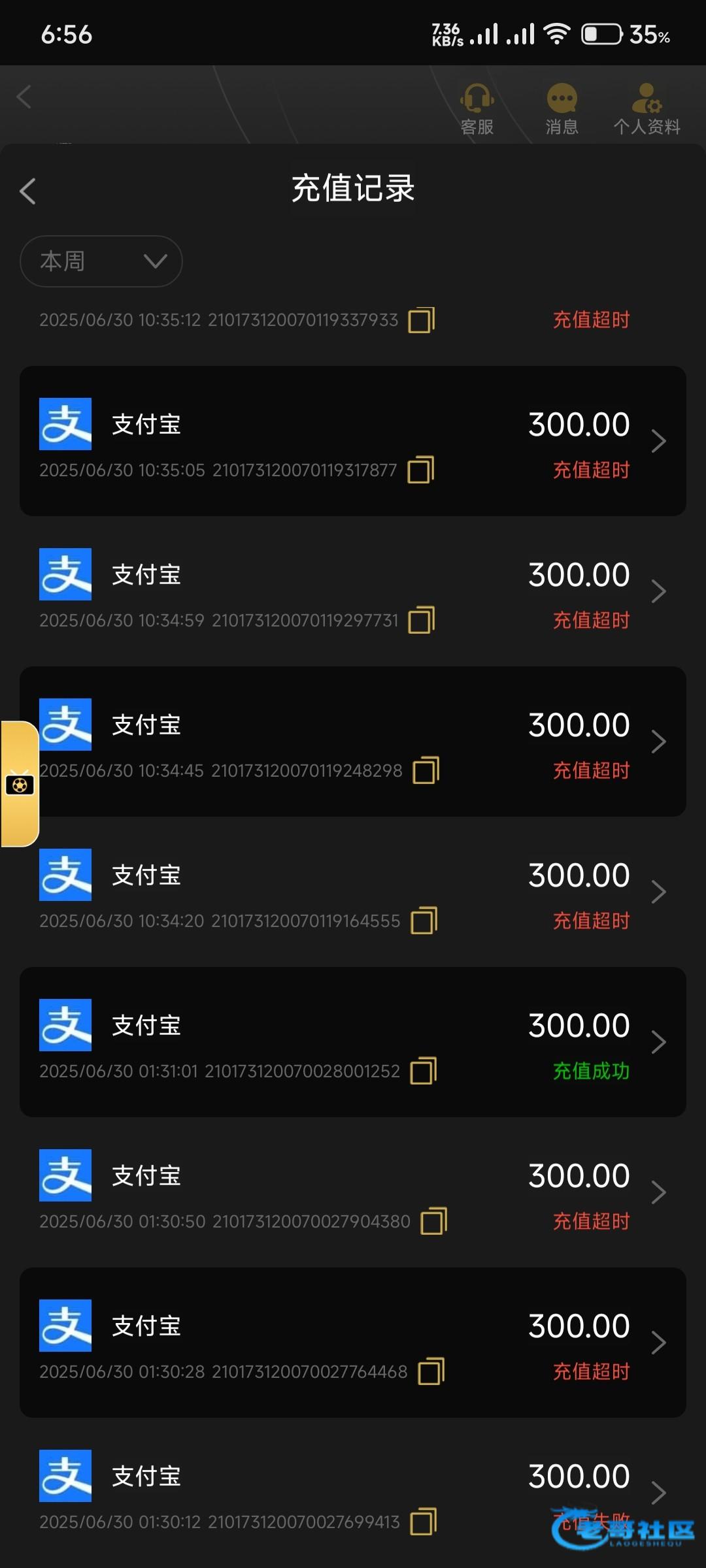This screenshot has height=1568, width=706.
Task: Open 客服 customer service
Action: click(x=477, y=108)
